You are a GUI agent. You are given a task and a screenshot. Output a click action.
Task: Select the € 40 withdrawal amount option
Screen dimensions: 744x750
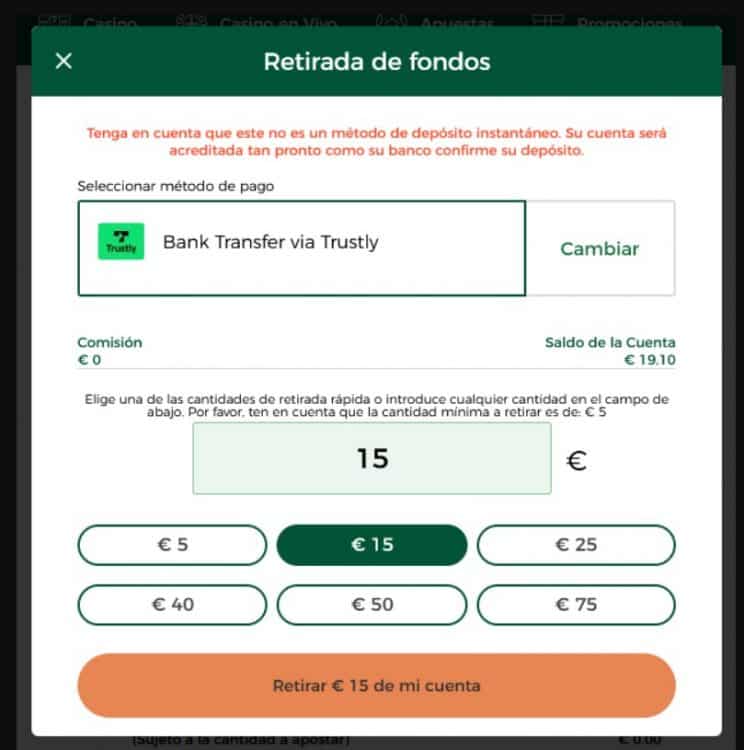(x=171, y=604)
